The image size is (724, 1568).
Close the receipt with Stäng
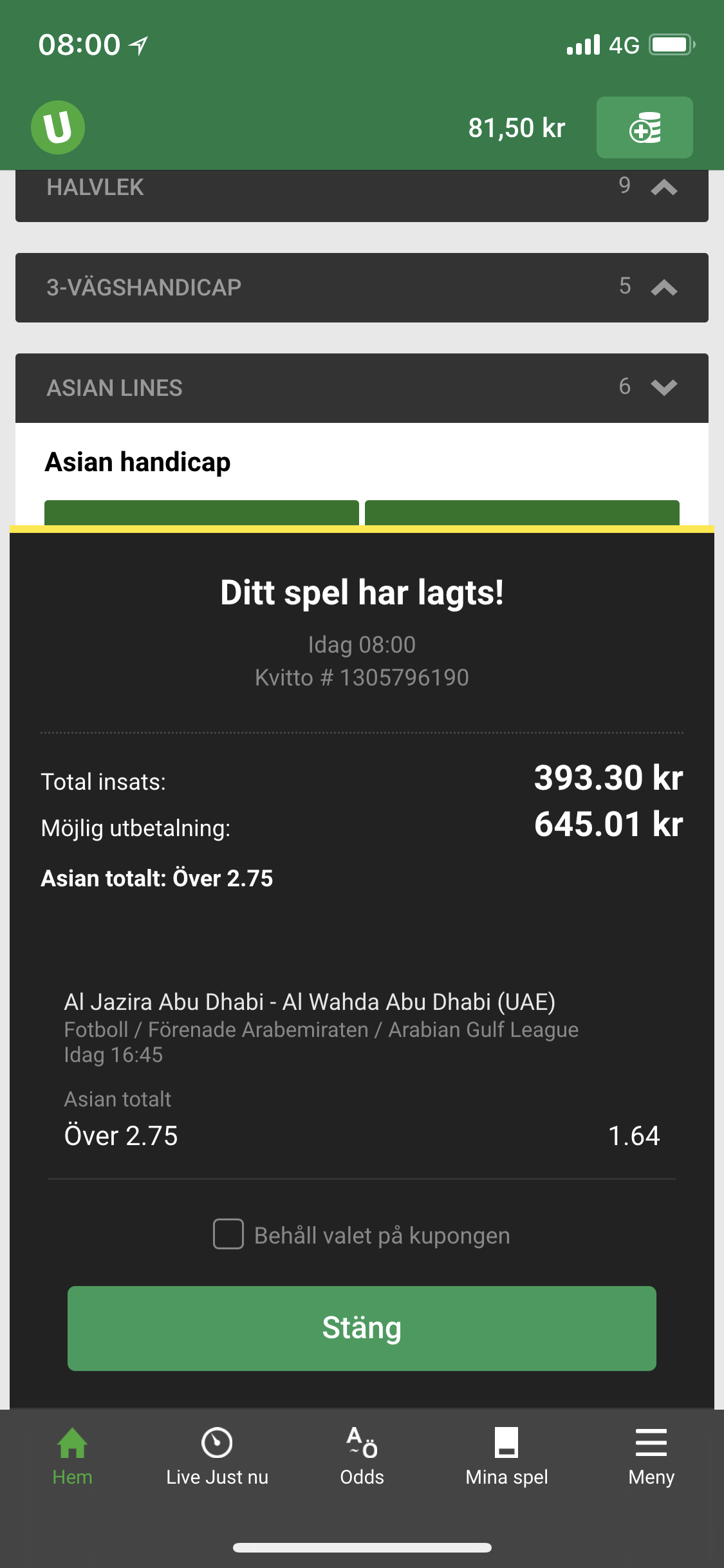click(362, 1328)
